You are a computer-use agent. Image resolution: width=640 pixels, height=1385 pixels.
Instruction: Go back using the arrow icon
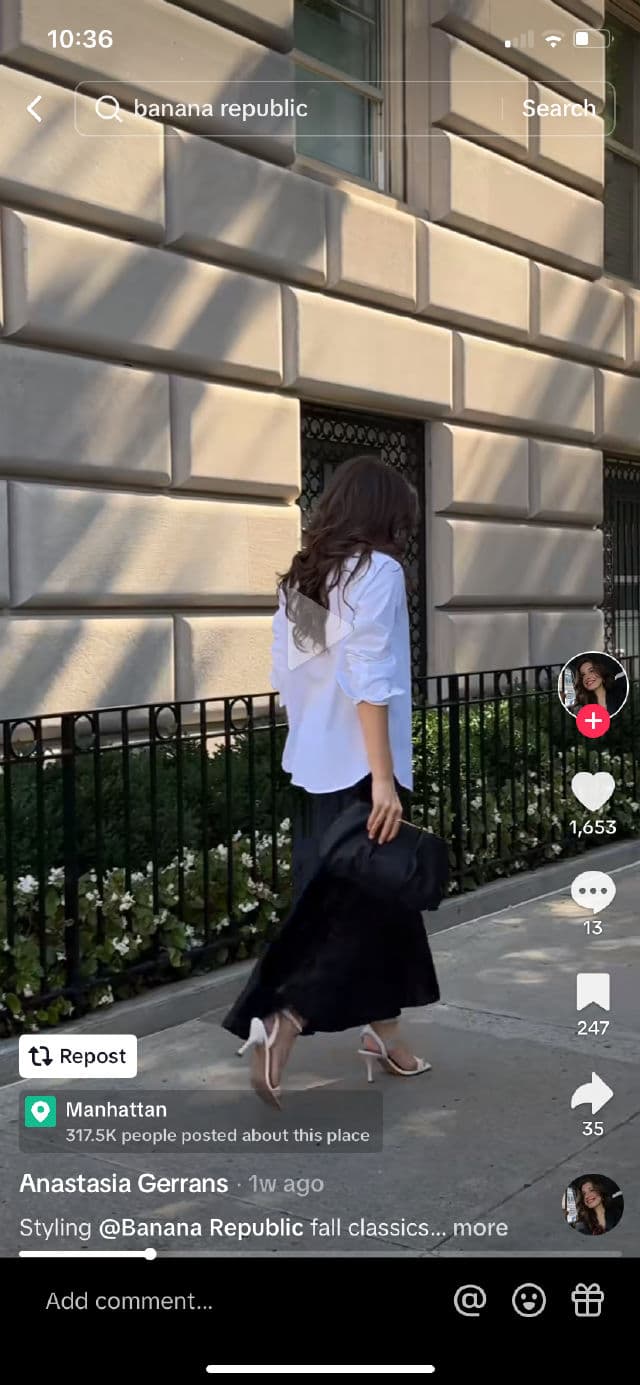34,108
